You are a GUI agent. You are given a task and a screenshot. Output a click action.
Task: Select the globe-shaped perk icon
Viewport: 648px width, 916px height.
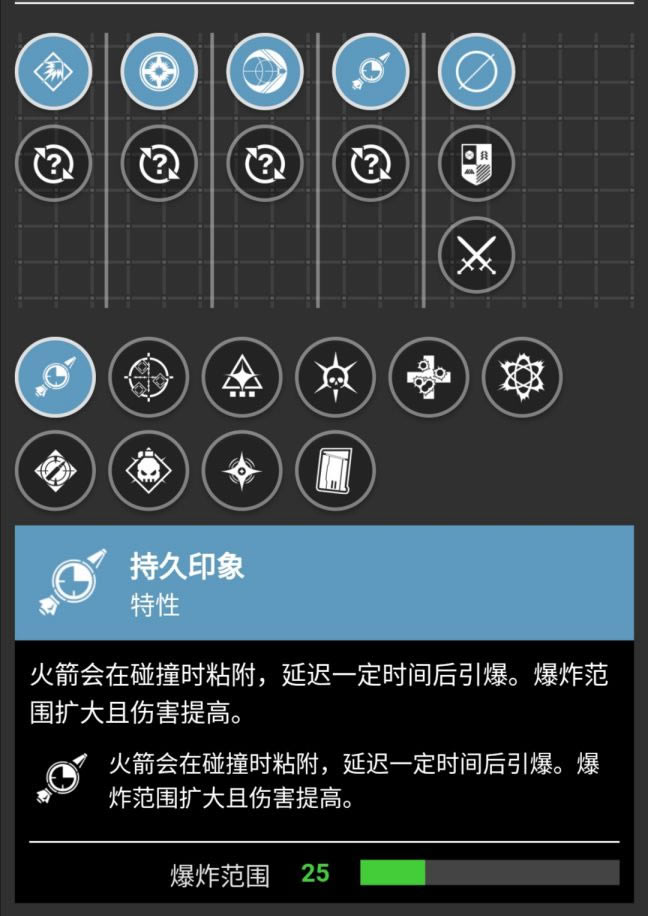coord(265,72)
